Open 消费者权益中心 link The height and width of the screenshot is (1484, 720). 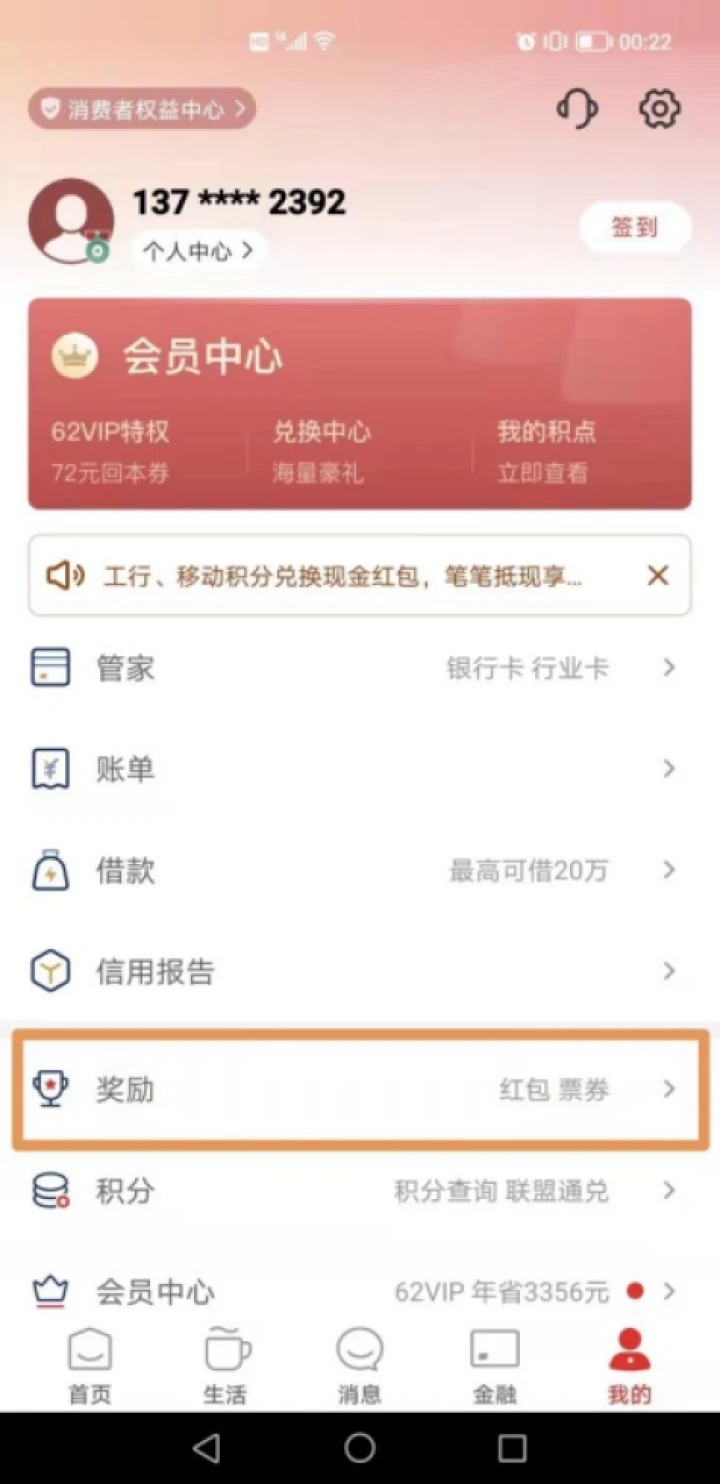142,109
